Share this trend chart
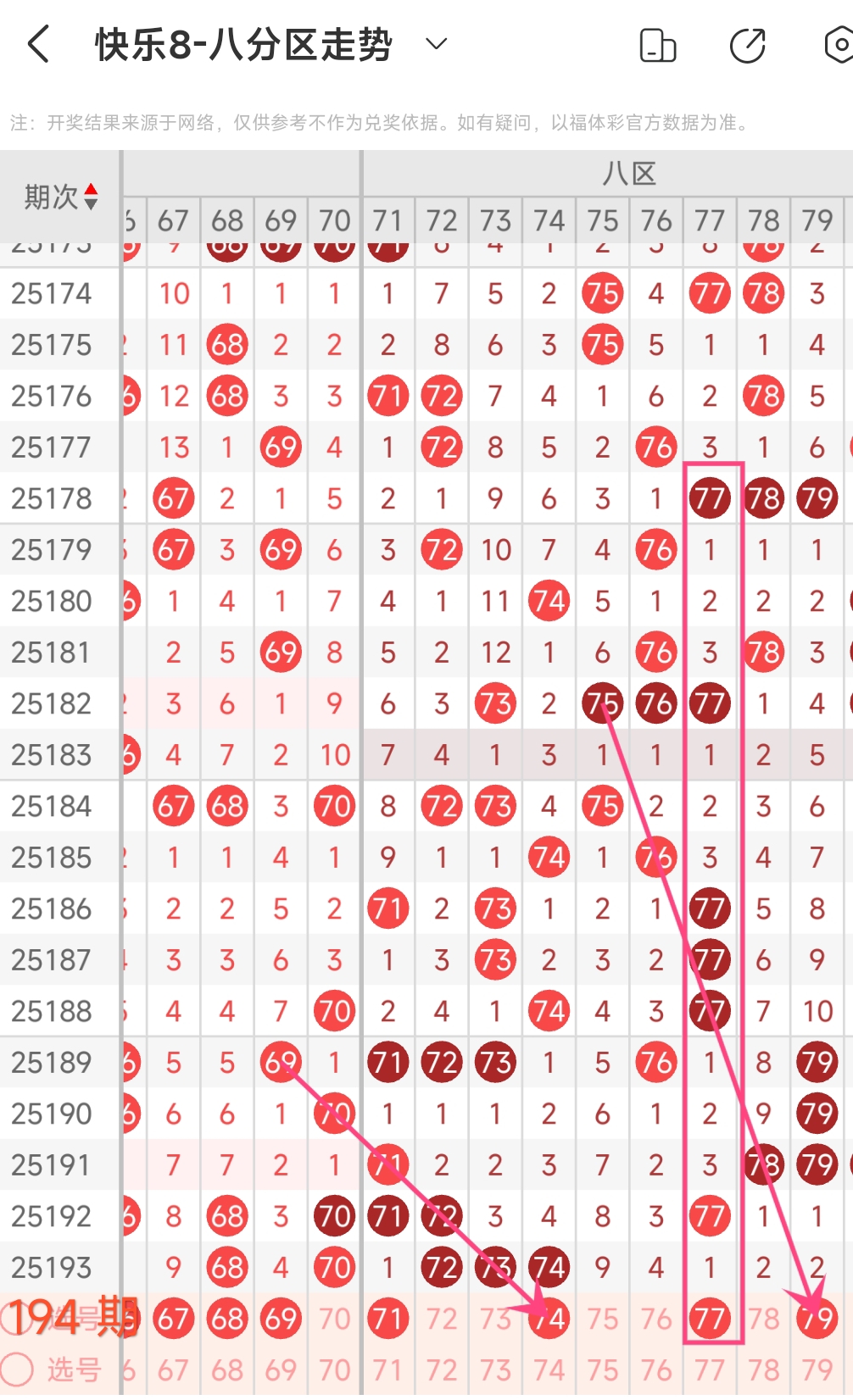The width and height of the screenshot is (853, 1400). point(748,46)
